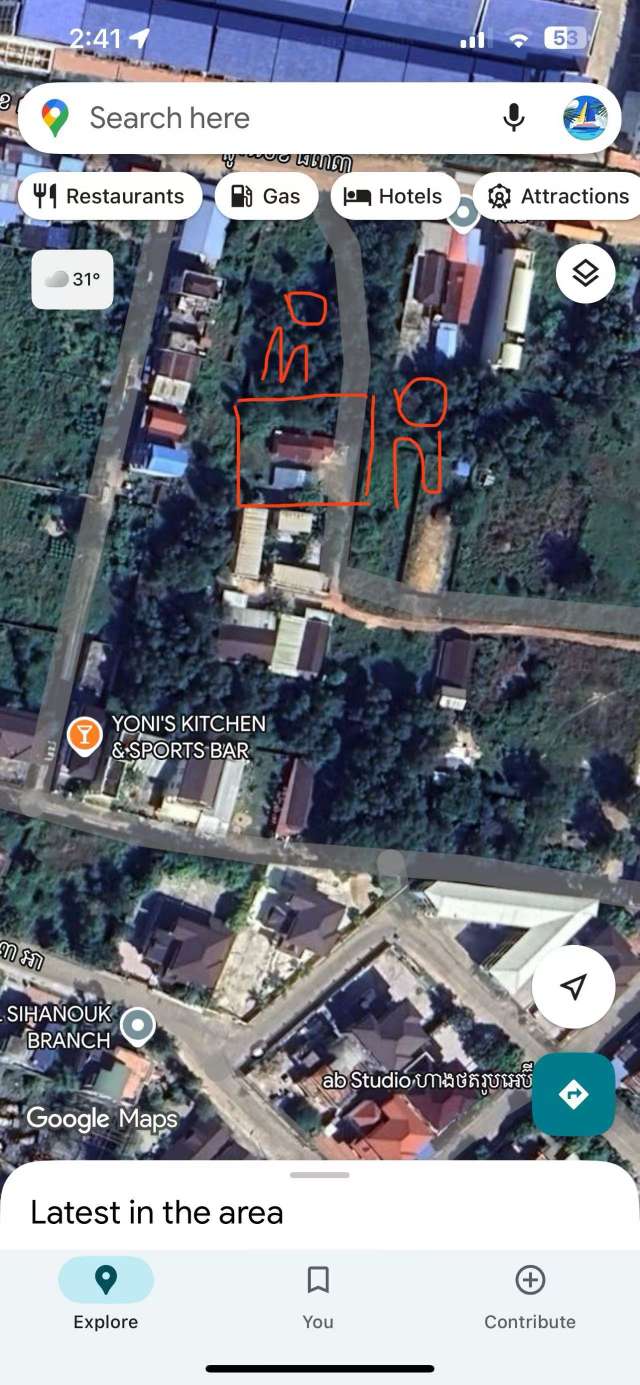Image resolution: width=640 pixels, height=1385 pixels.
Task: Switch to the You tab
Action: (x=318, y=1297)
